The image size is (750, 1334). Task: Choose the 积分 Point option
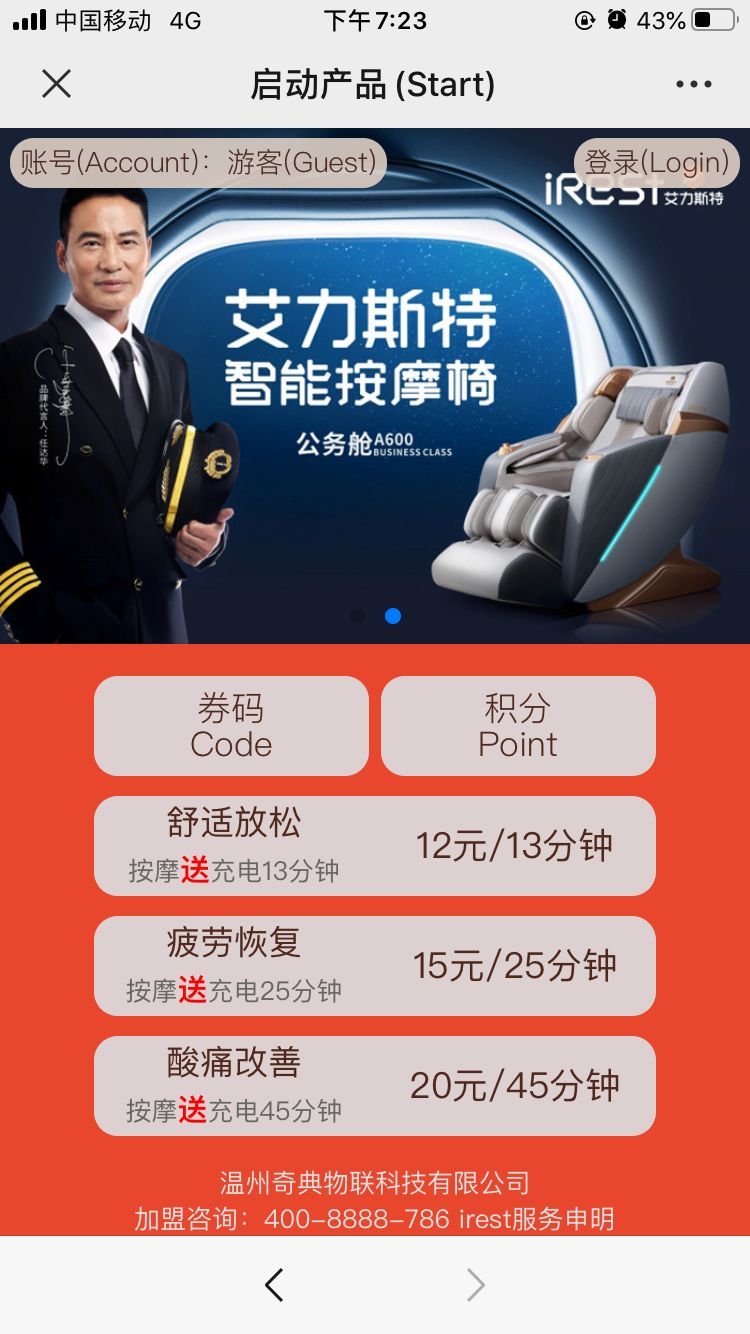coord(518,726)
